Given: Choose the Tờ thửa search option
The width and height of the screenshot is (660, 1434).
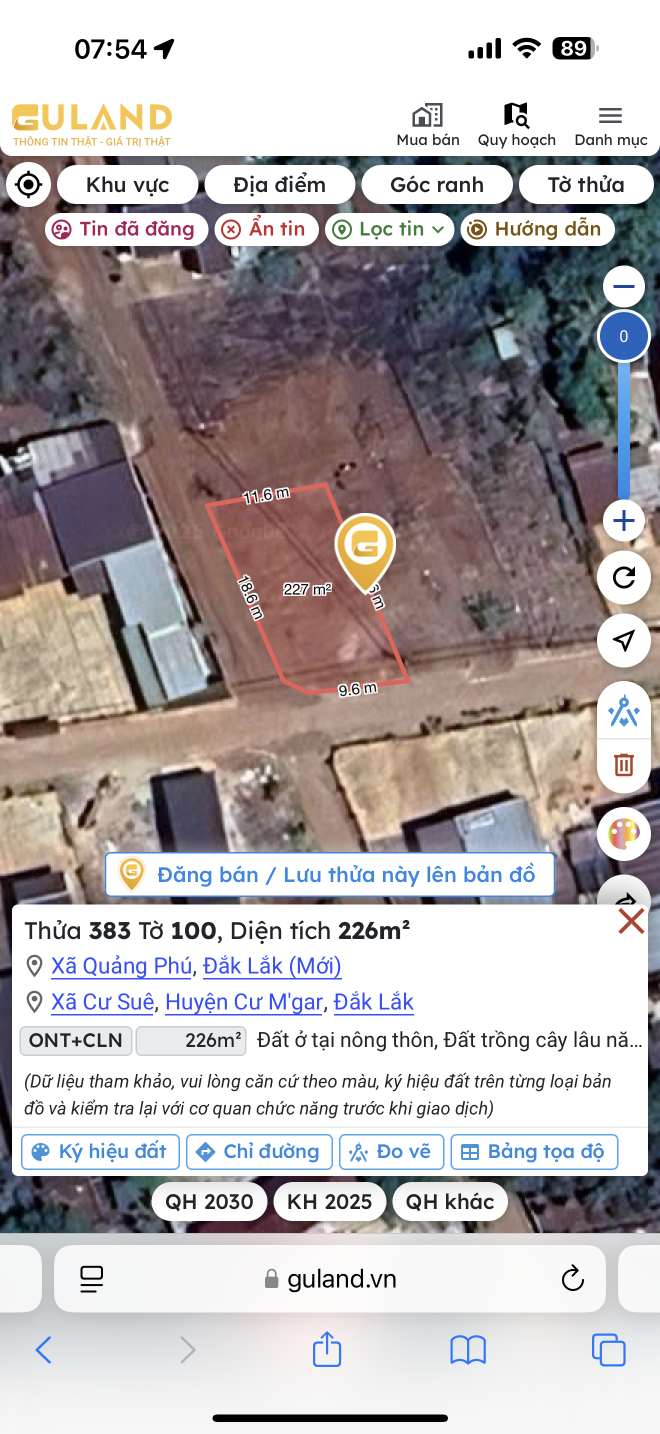Looking at the screenshot, I should click(586, 185).
